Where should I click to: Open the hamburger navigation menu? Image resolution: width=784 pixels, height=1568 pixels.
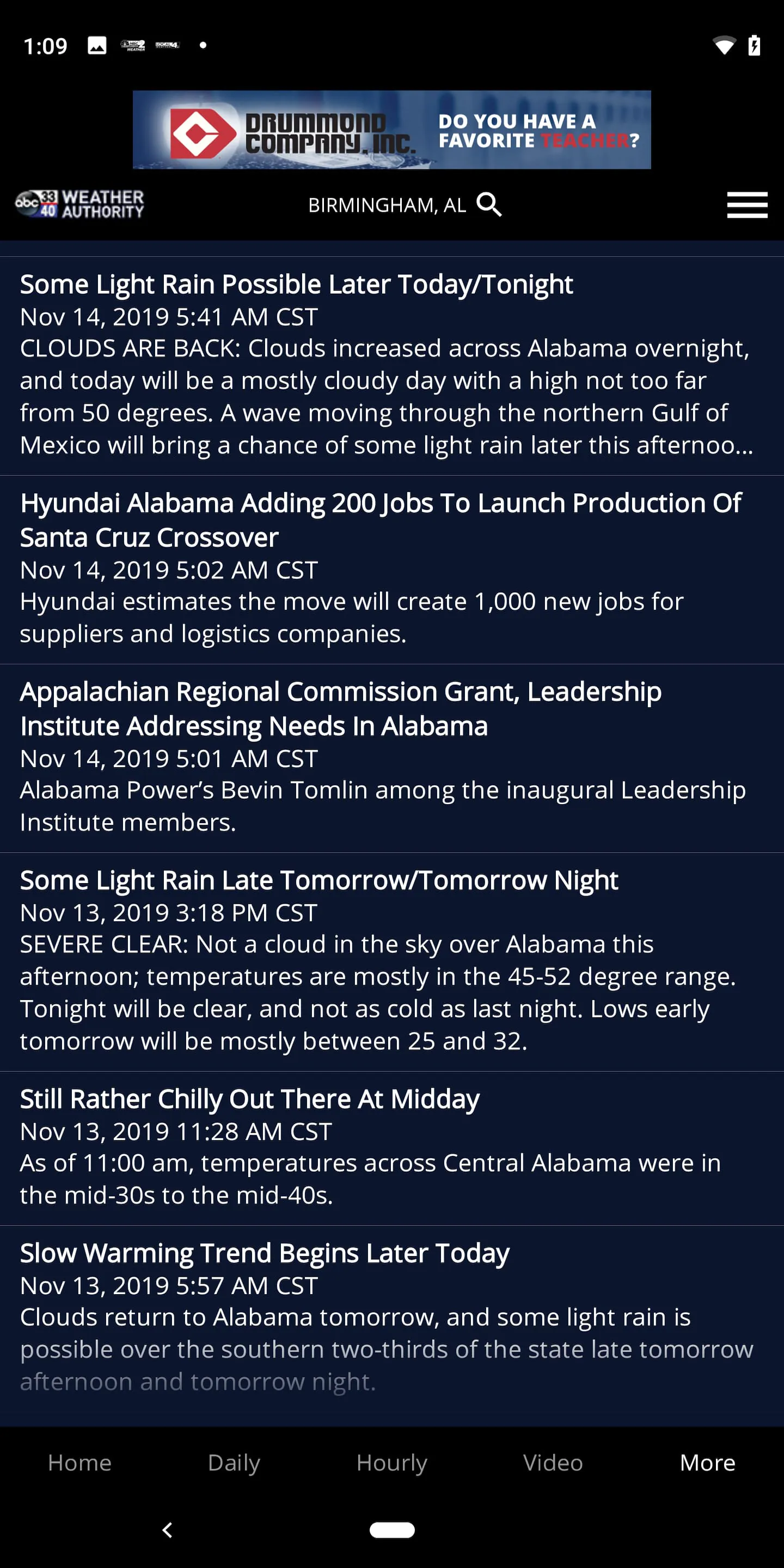pos(747,205)
